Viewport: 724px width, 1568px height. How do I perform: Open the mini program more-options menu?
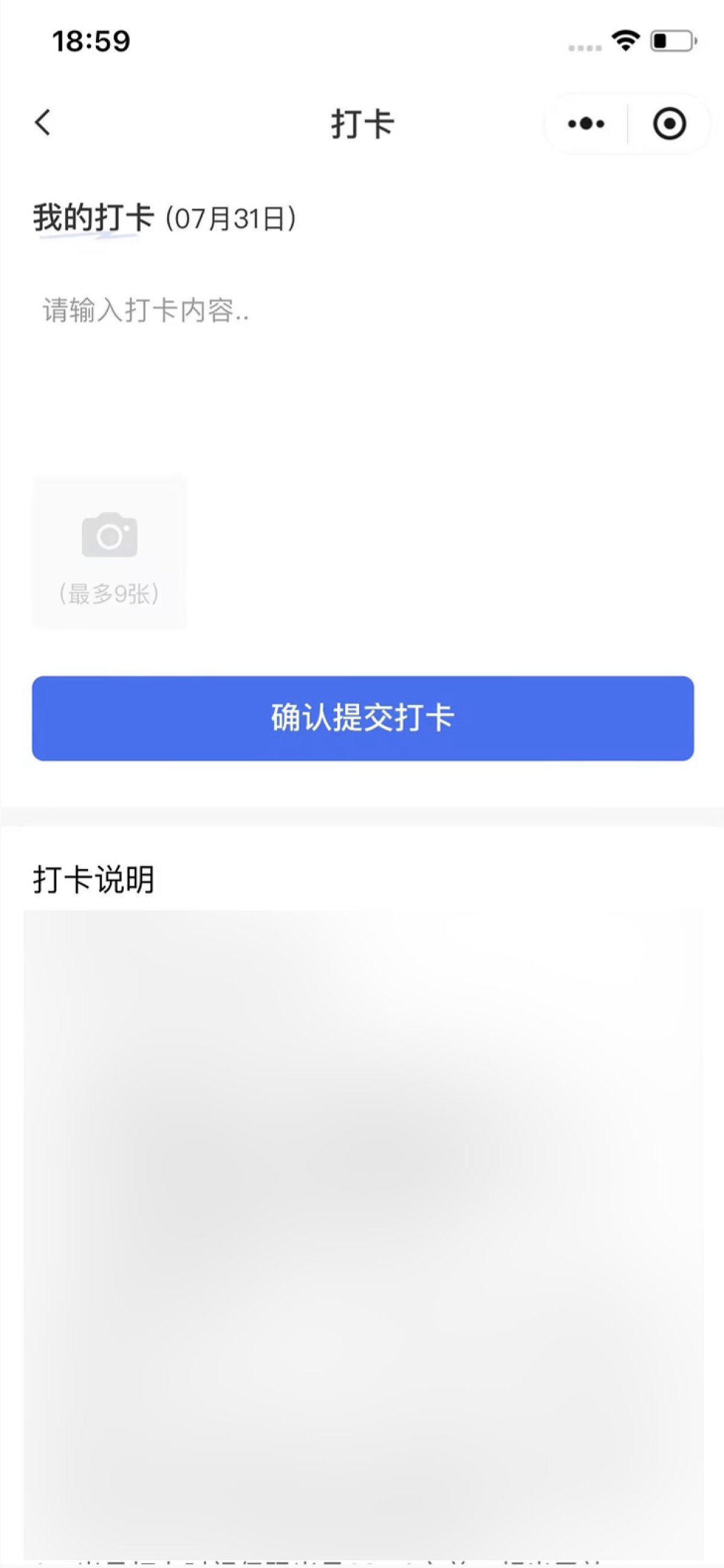(x=586, y=124)
